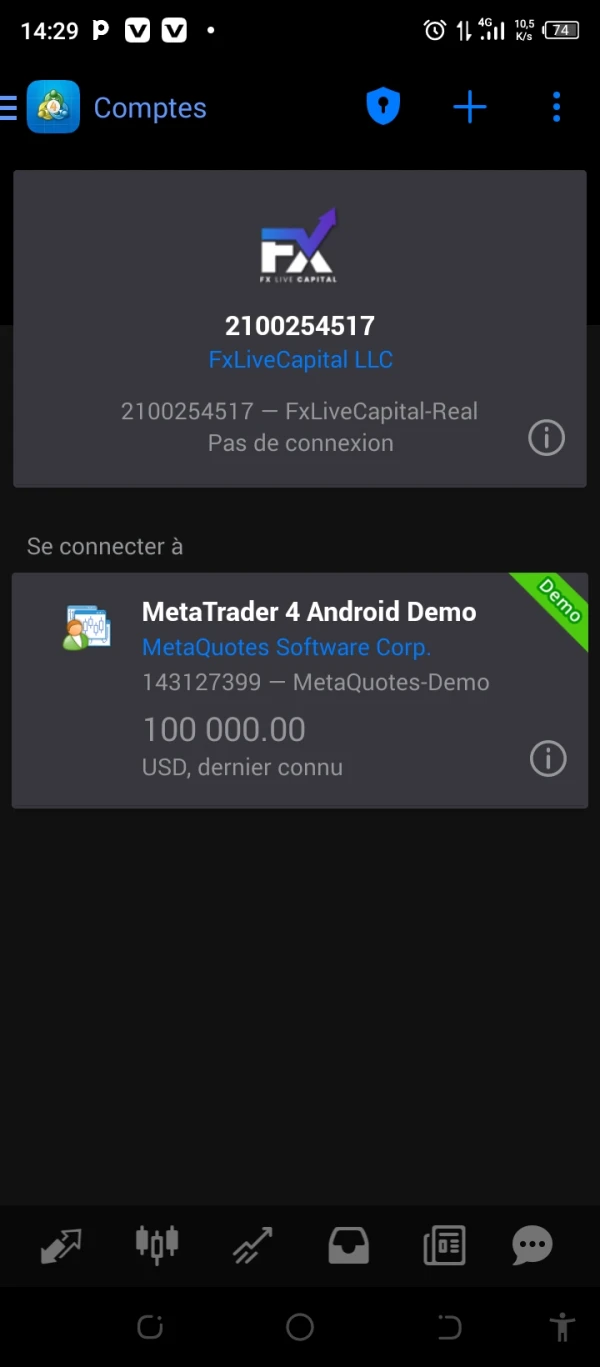Add a new account with plus icon
The height and width of the screenshot is (1367, 600).
pos(469,107)
